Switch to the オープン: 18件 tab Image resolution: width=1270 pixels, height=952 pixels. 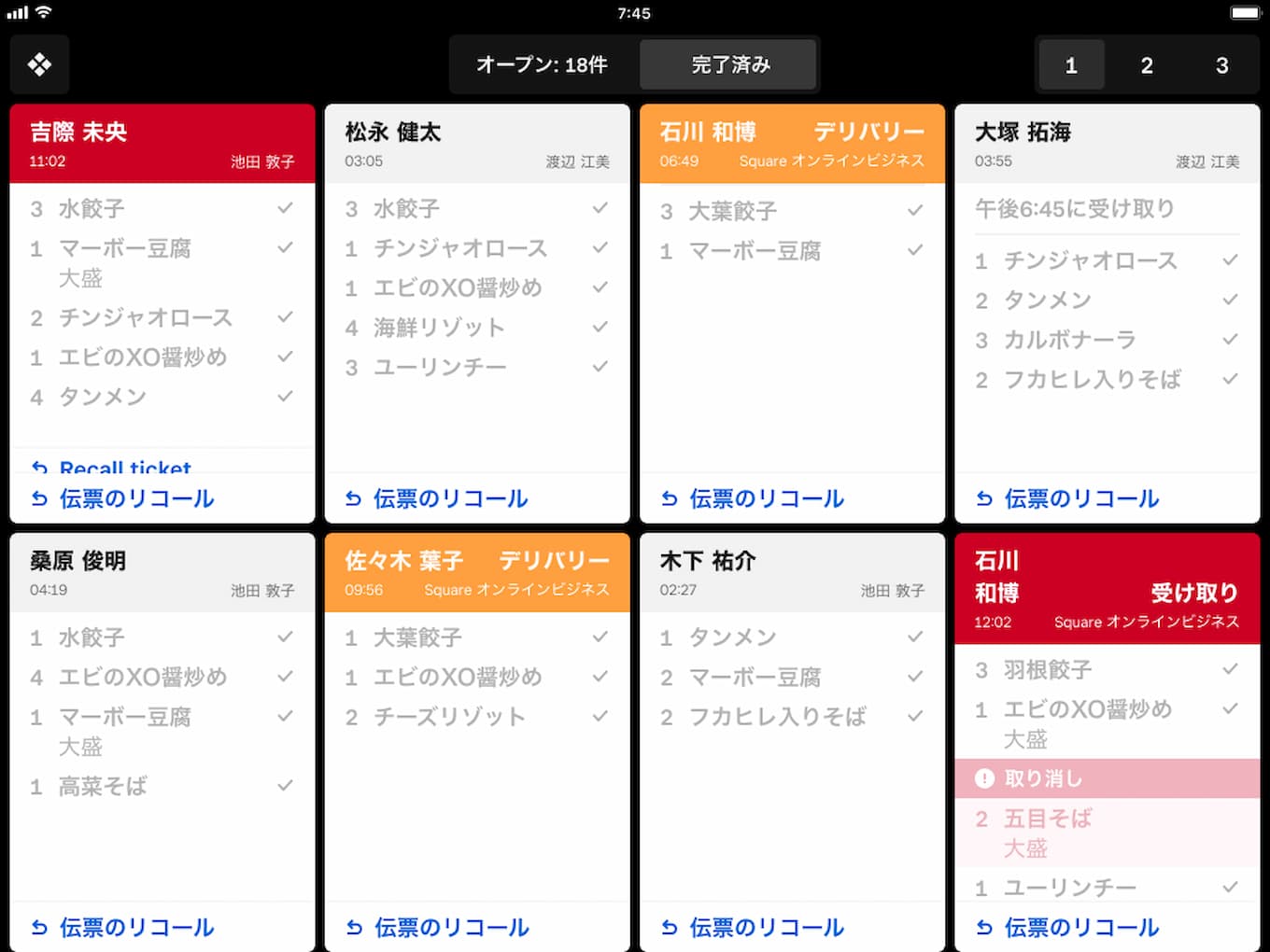click(543, 64)
